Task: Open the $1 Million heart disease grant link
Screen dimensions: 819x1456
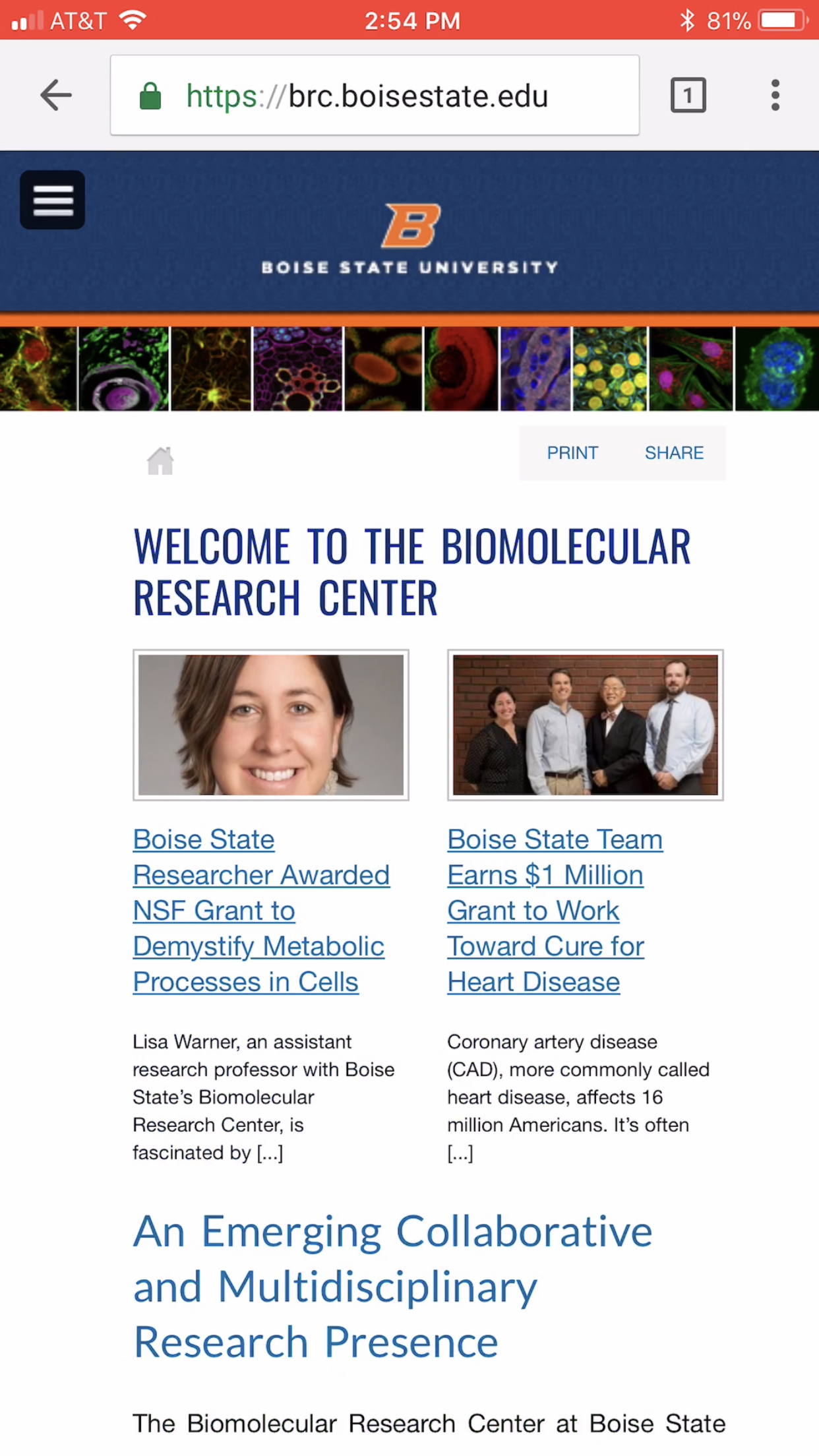Action: tap(555, 911)
